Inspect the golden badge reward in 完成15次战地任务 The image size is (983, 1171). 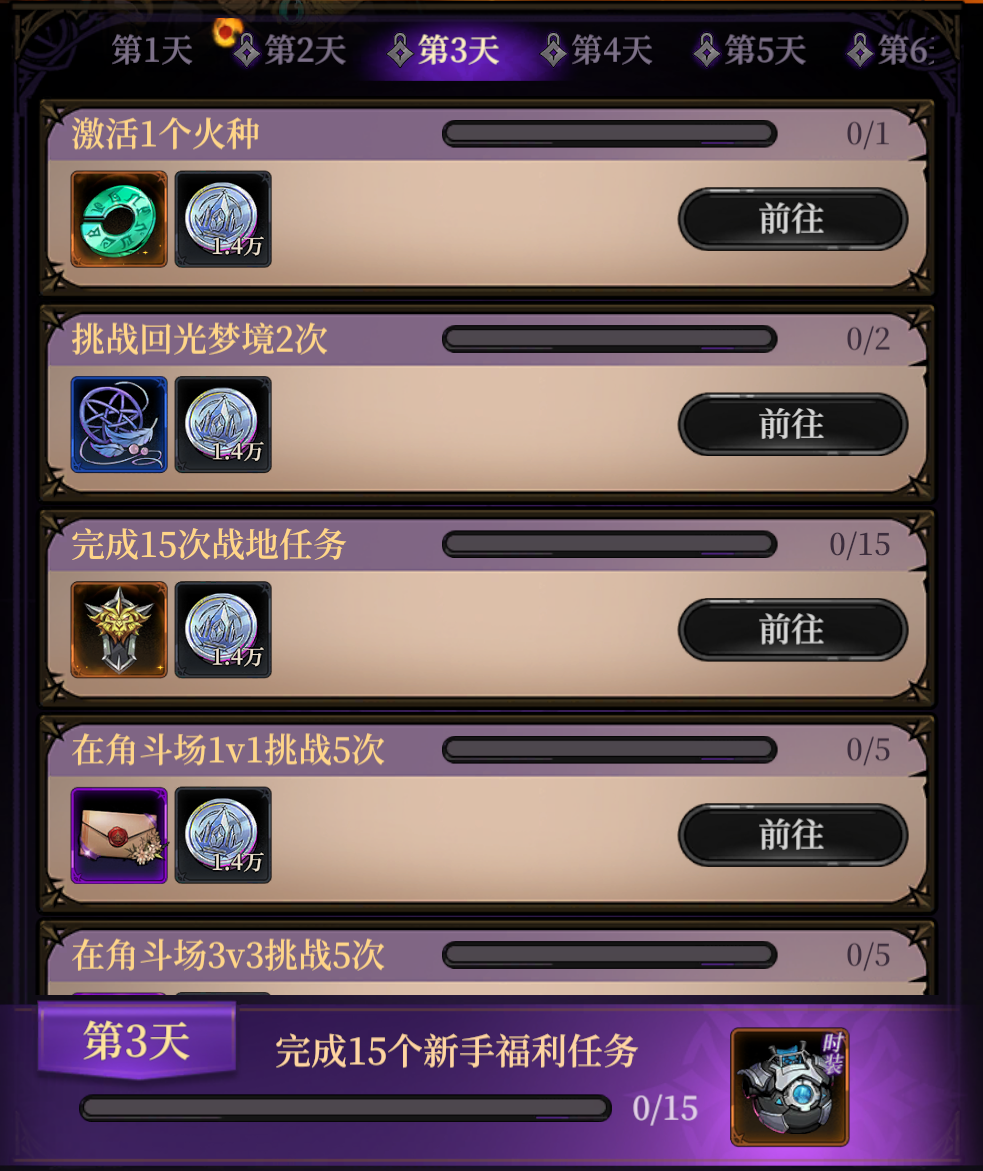119,629
